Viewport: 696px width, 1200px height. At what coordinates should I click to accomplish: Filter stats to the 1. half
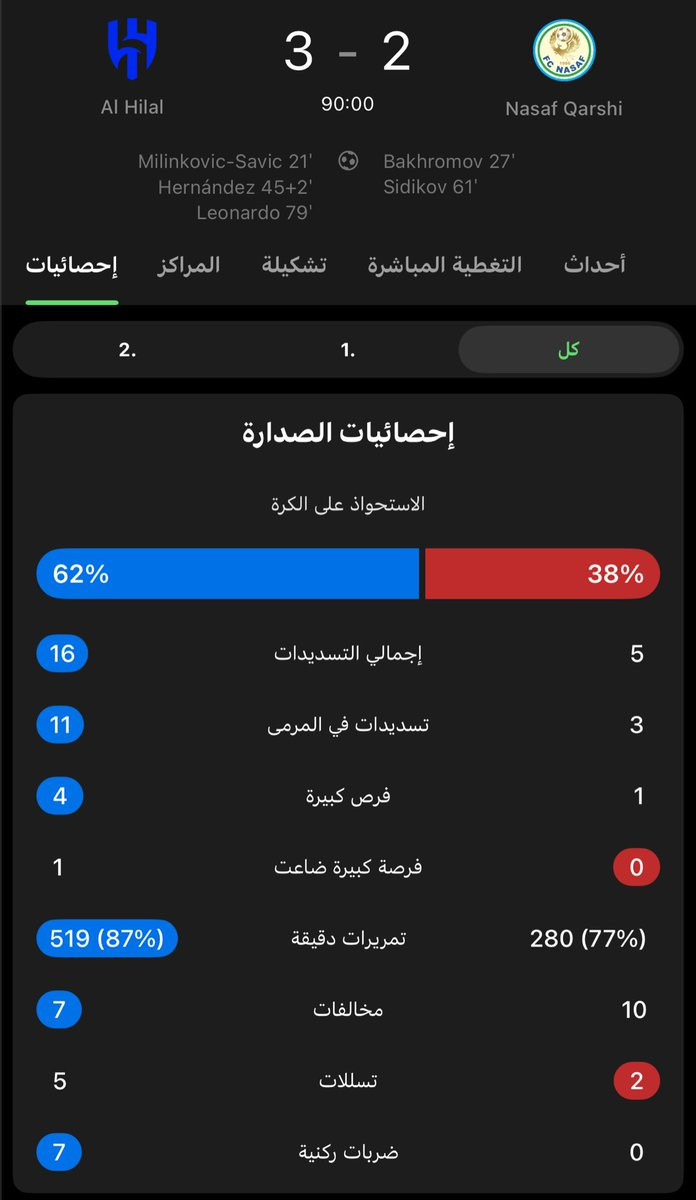pyautogui.click(x=348, y=350)
